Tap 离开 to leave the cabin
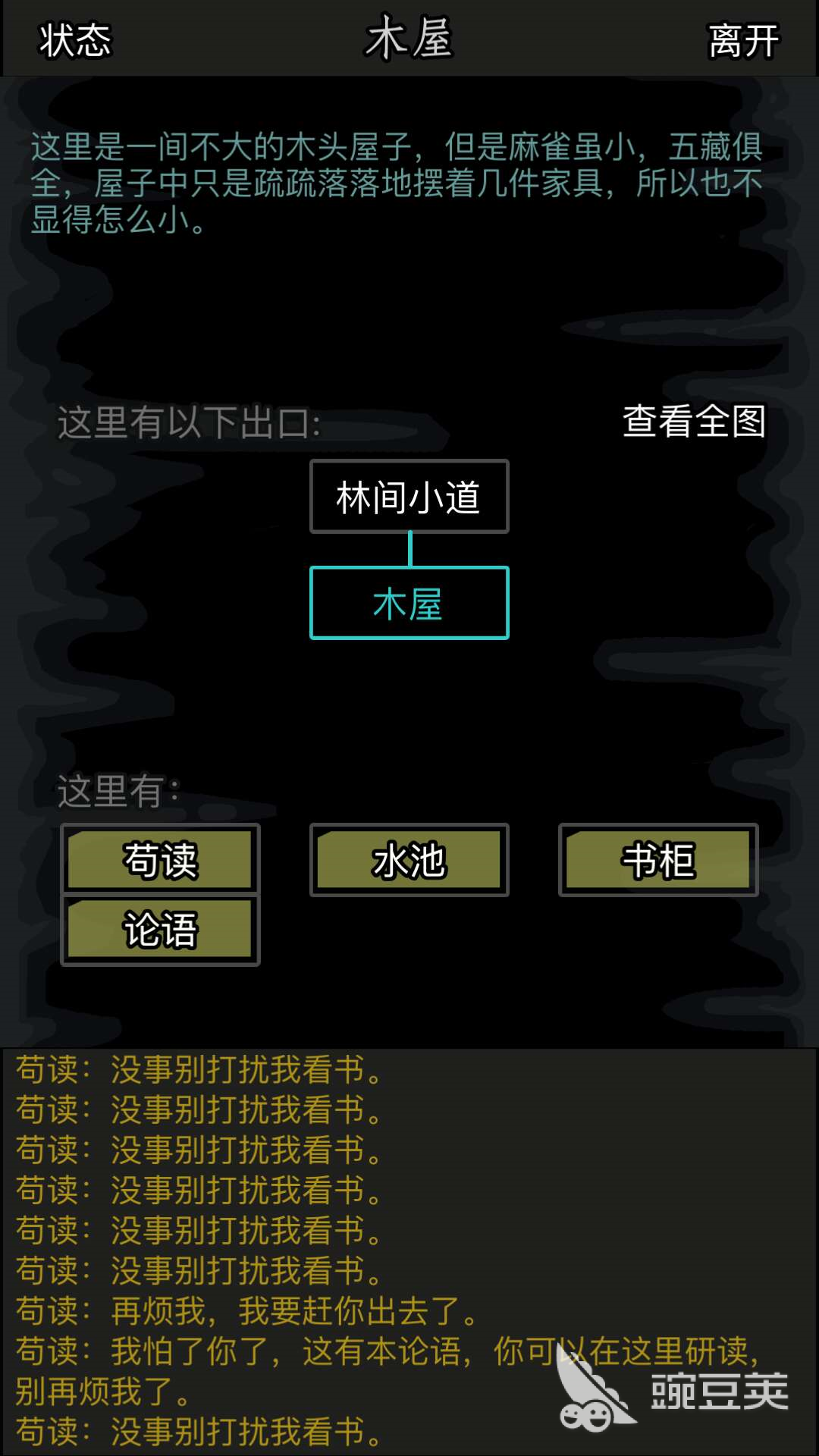 click(742, 39)
